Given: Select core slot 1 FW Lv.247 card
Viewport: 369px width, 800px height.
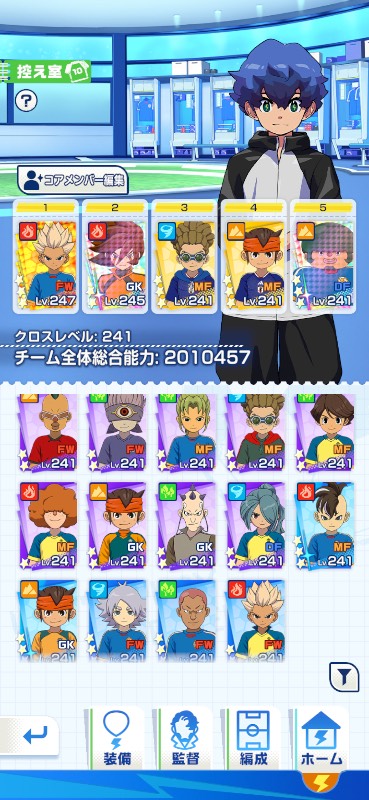Looking at the screenshot, I should [x=46, y=256].
